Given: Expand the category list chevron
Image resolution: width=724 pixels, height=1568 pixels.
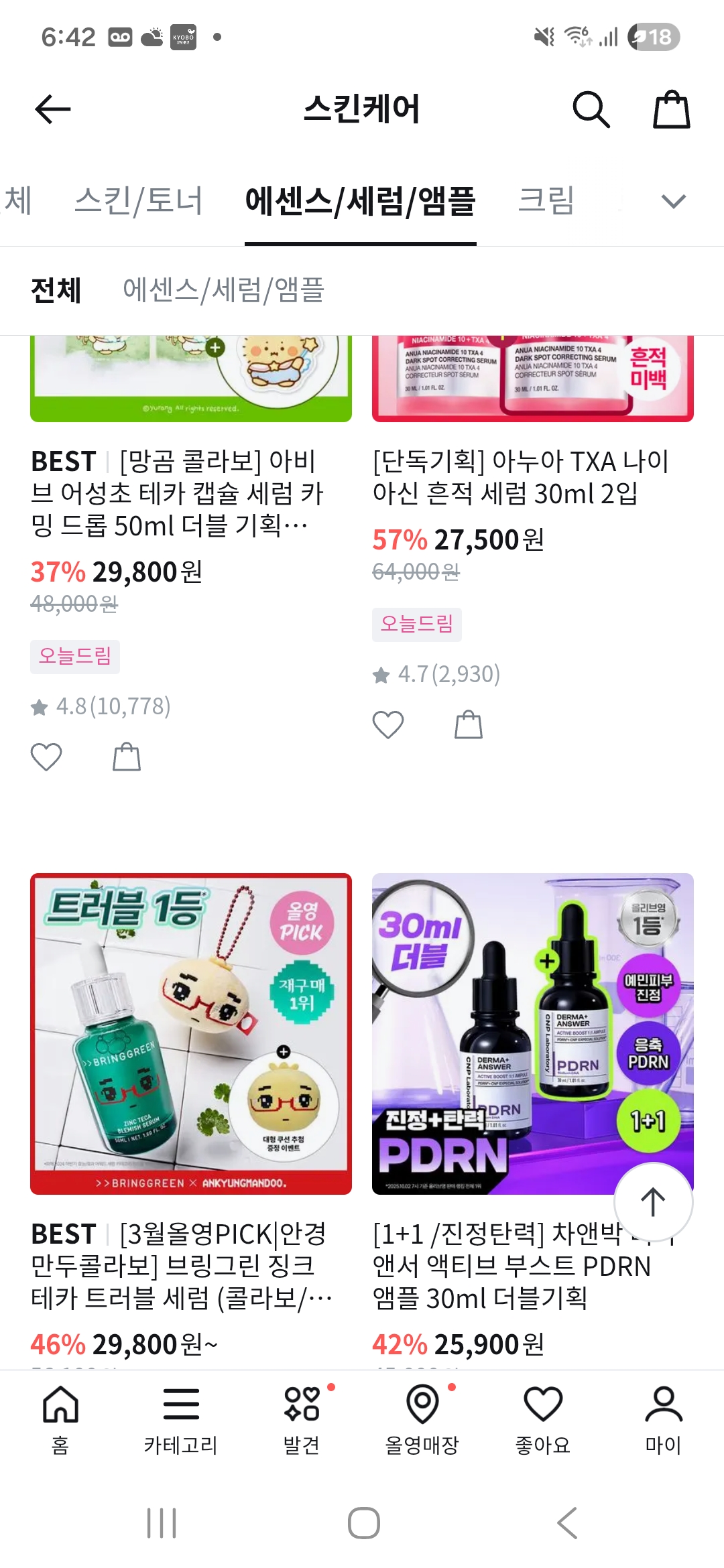Looking at the screenshot, I should tap(673, 201).
